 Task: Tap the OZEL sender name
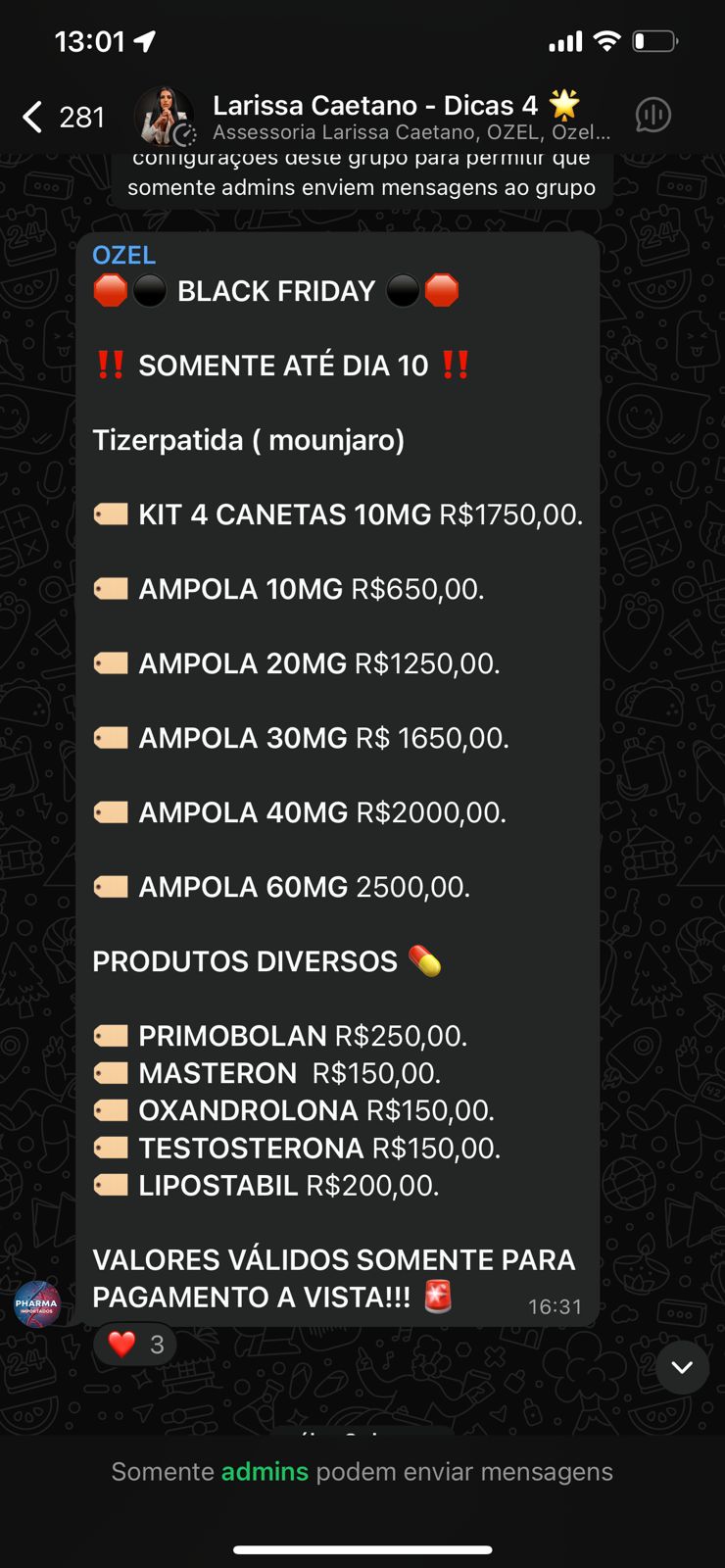pos(123,255)
